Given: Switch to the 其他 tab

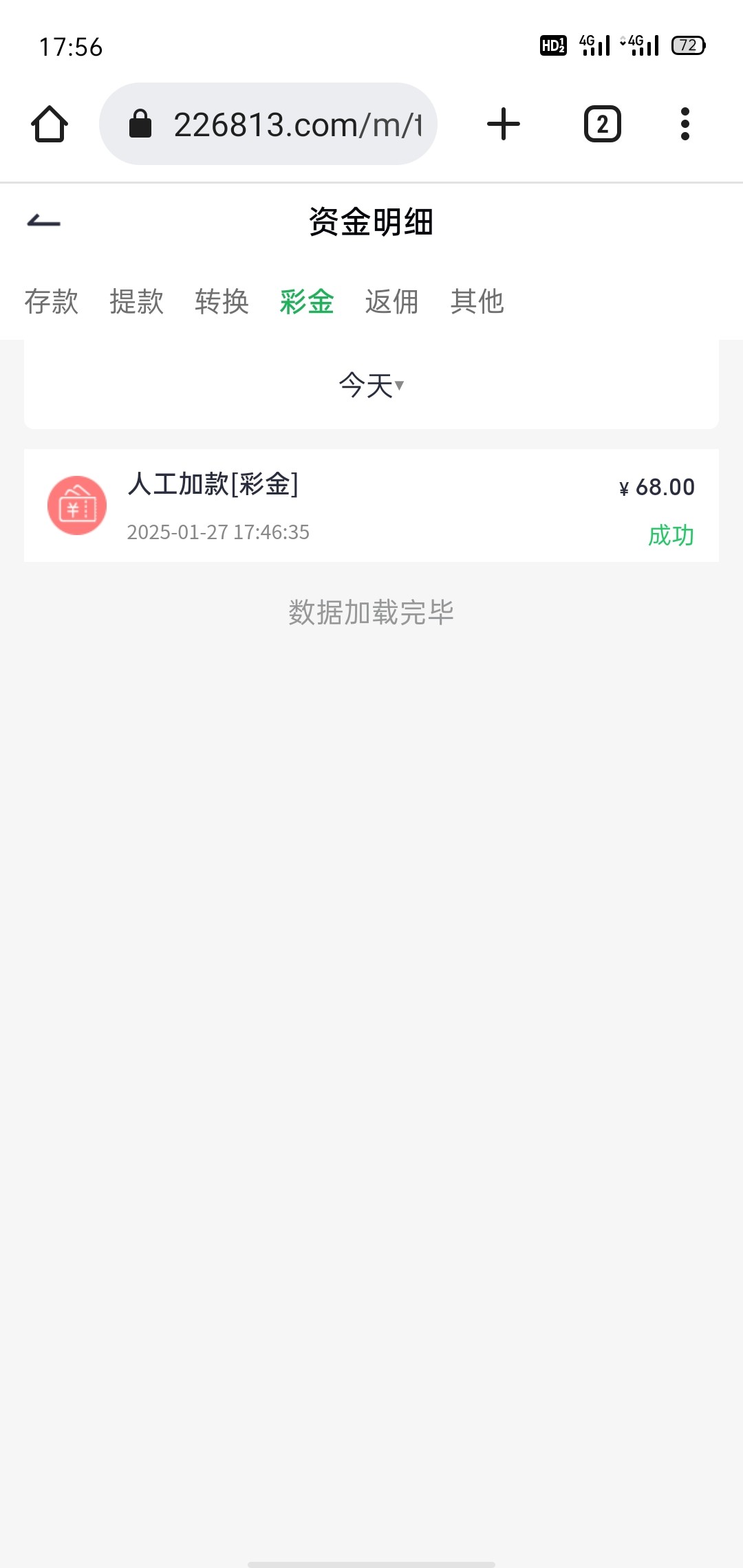Looking at the screenshot, I should click(x=477, y=301).
